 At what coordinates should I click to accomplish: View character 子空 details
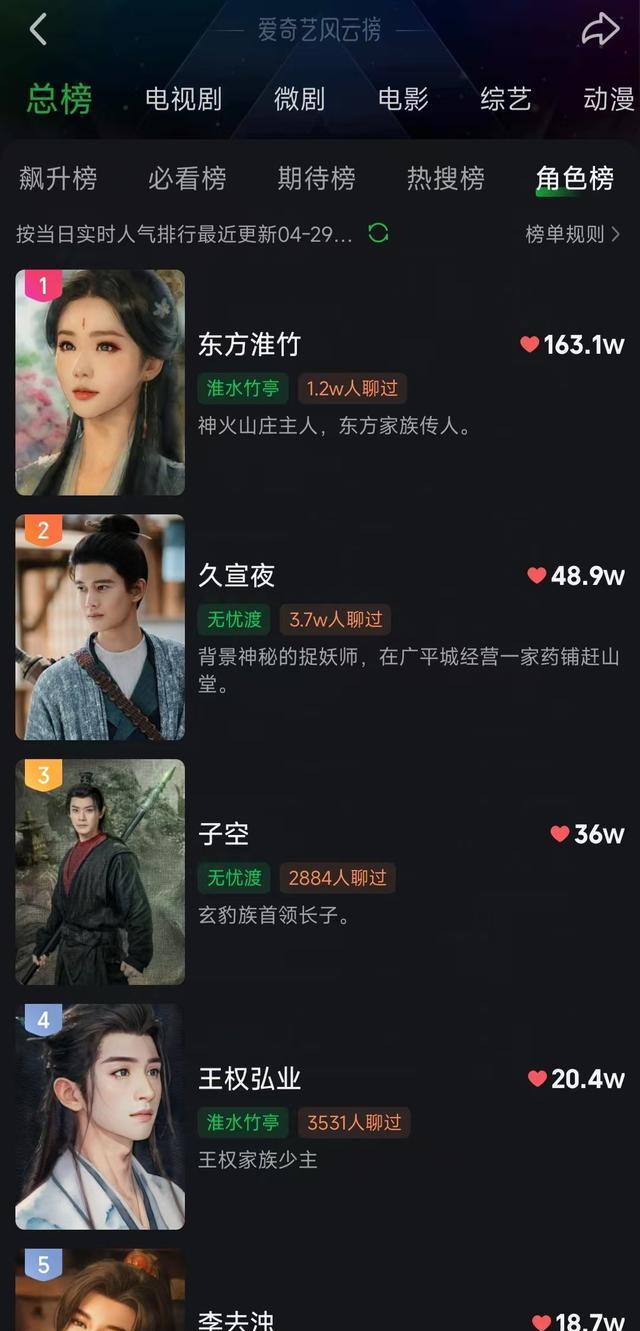tap(320, 872)
